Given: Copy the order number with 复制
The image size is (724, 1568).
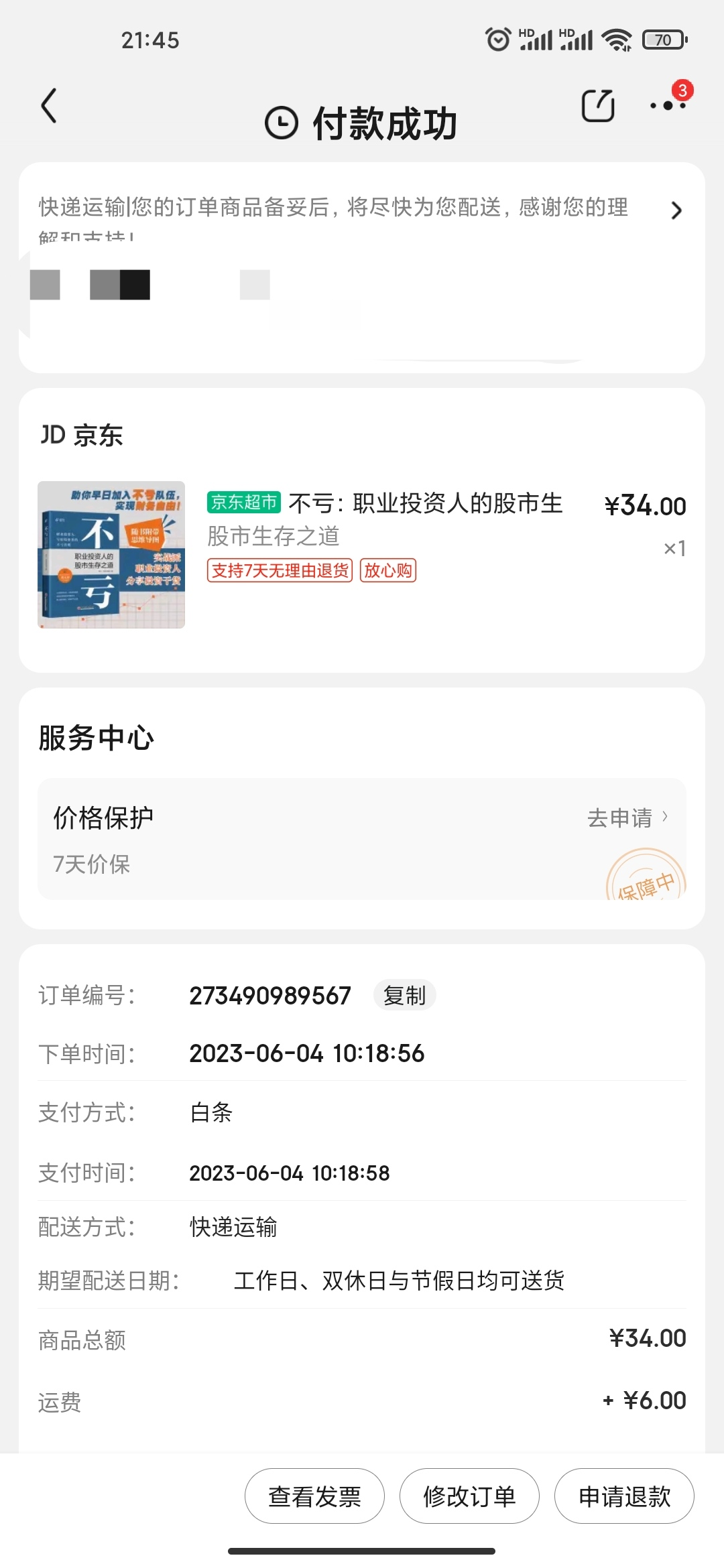Looking at the screenshot, I should (404, 996).
